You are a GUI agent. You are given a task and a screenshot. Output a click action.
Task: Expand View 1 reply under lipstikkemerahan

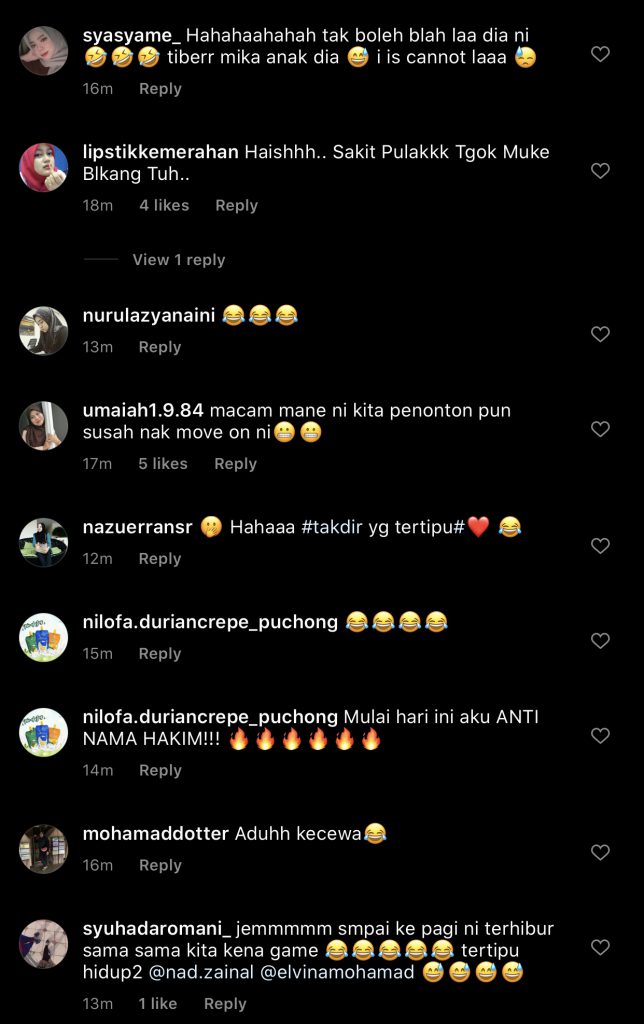(178, 260)
